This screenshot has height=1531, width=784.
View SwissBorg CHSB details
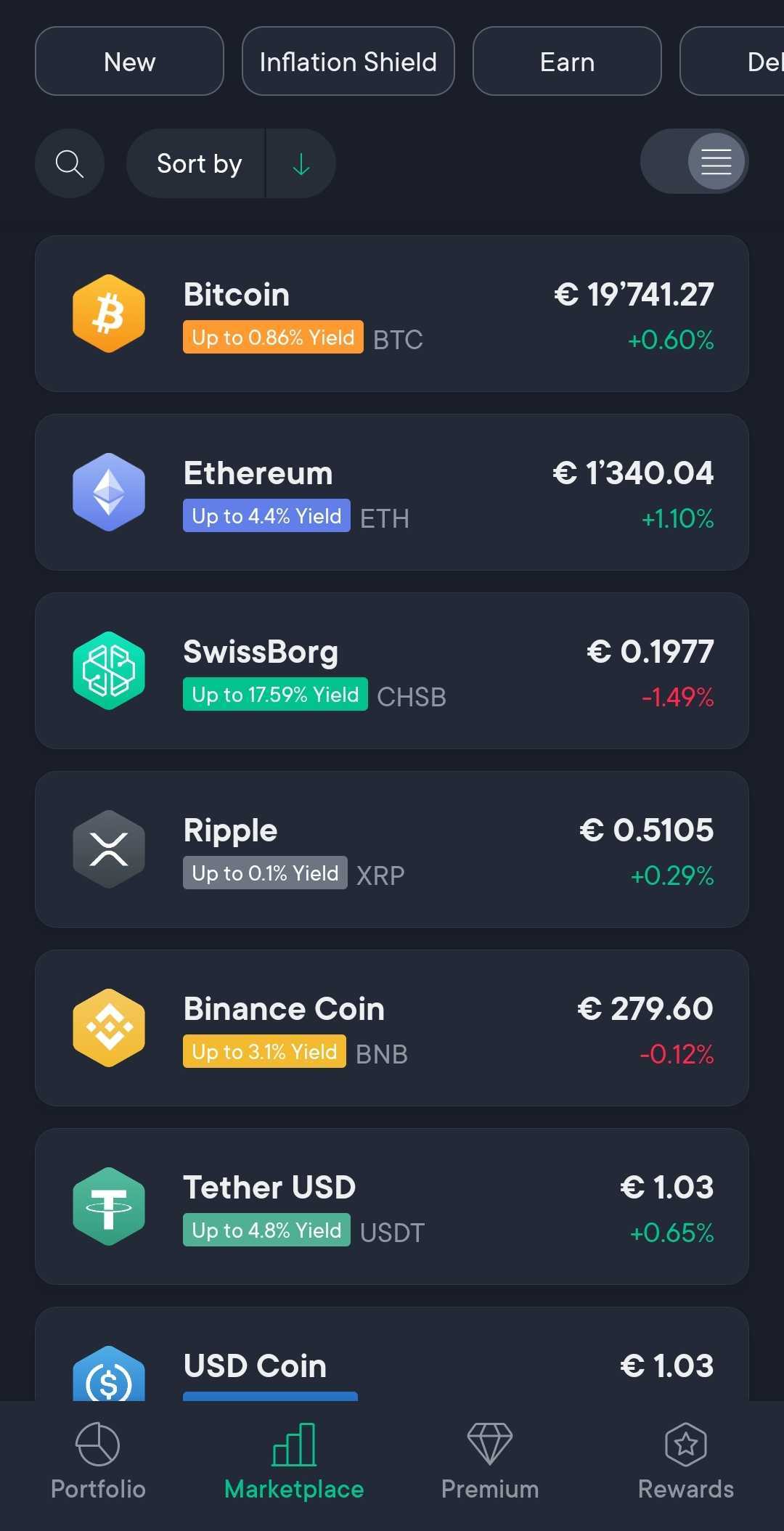392,671
